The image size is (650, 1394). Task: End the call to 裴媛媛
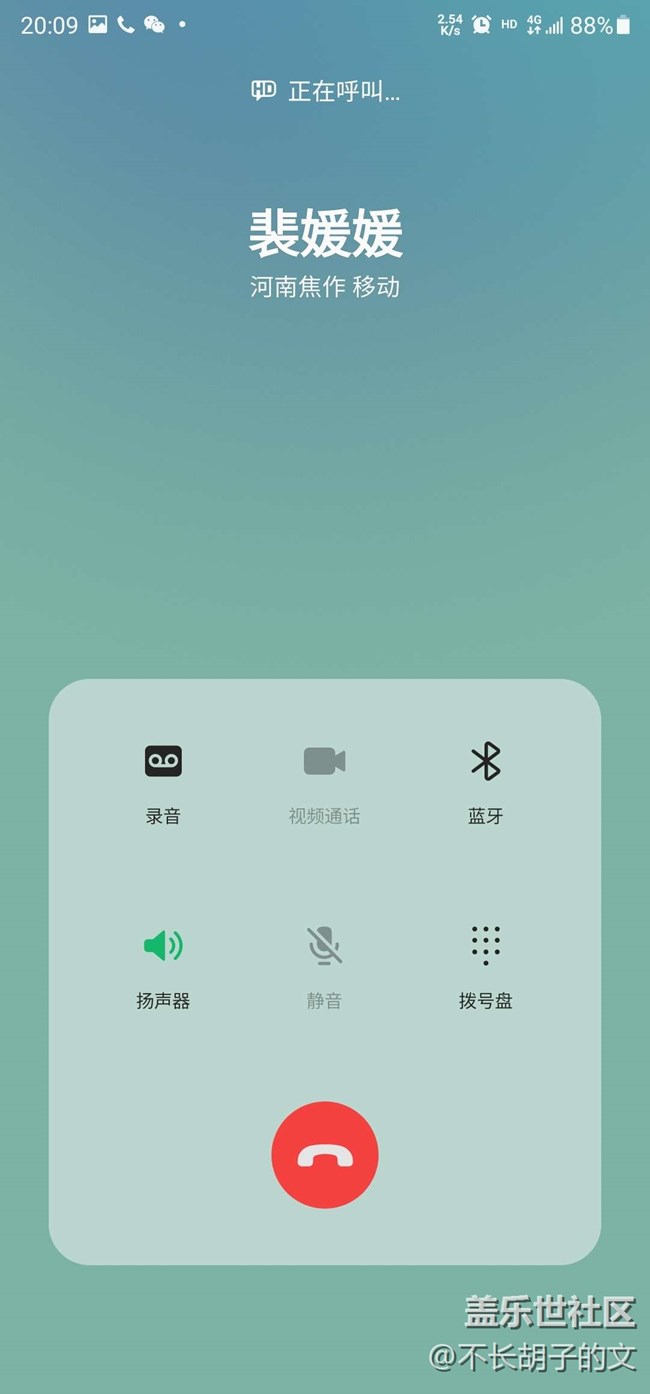325,1155
